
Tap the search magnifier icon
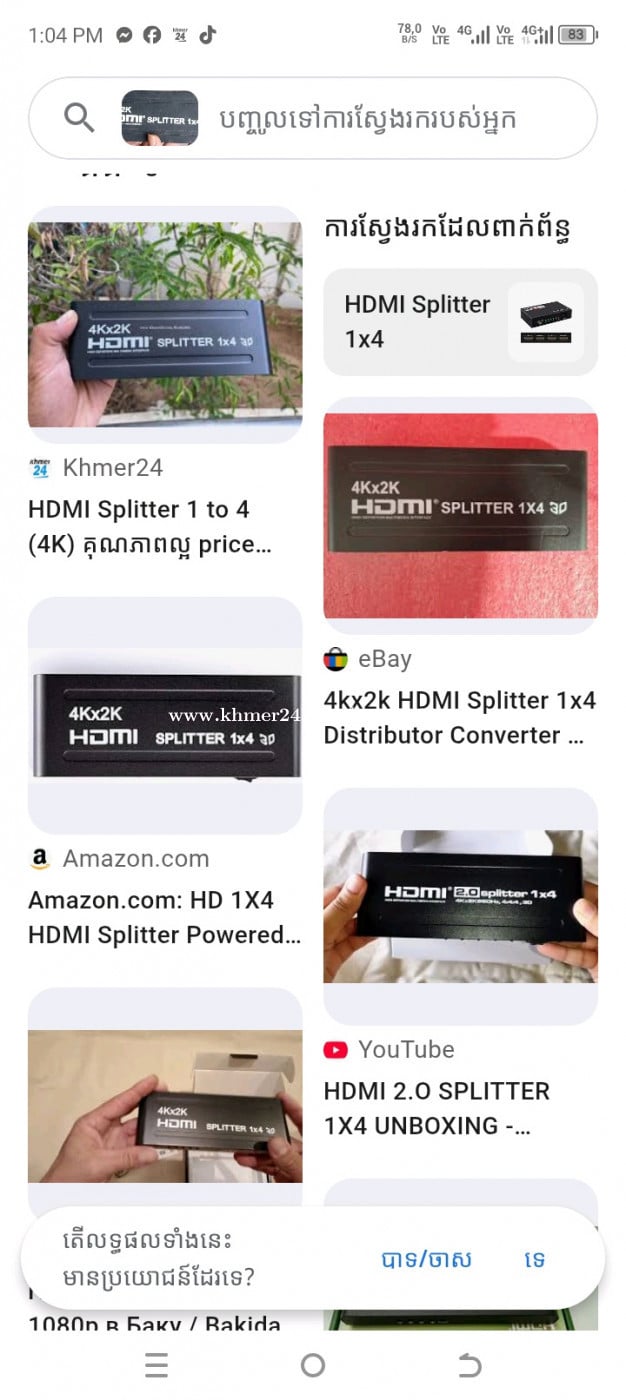(79, 118)
